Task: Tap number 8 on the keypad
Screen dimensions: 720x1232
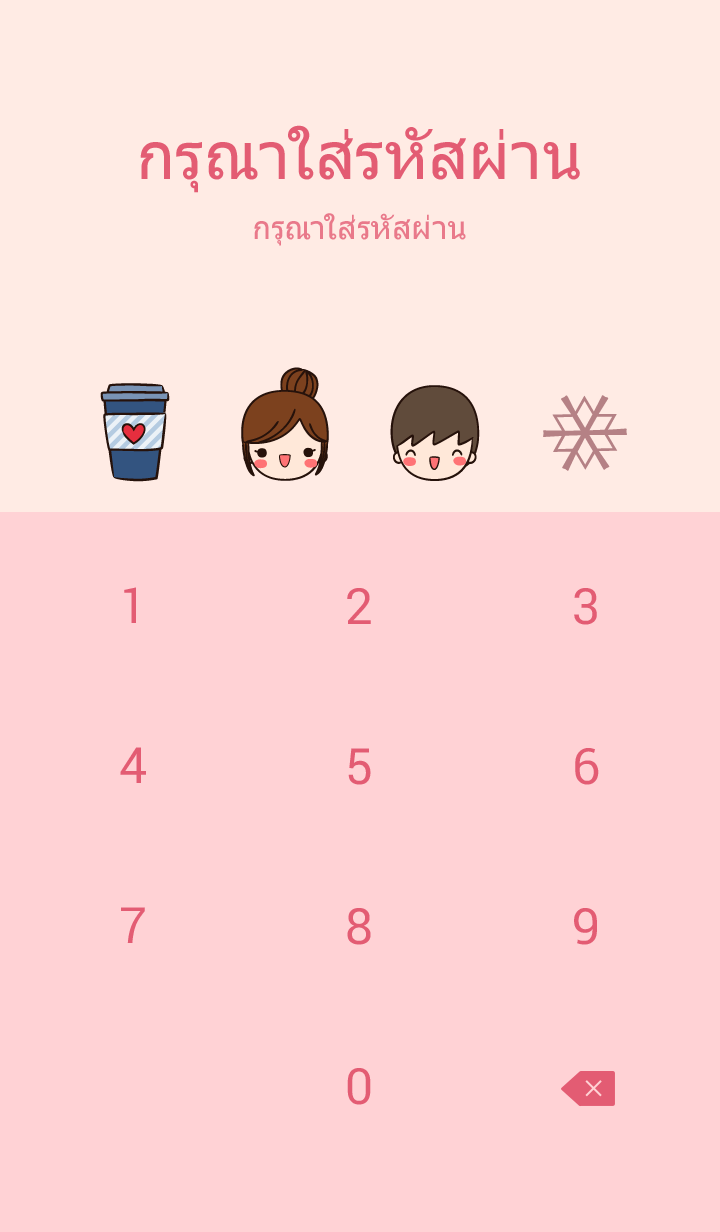Action: (x=359, y=927)
